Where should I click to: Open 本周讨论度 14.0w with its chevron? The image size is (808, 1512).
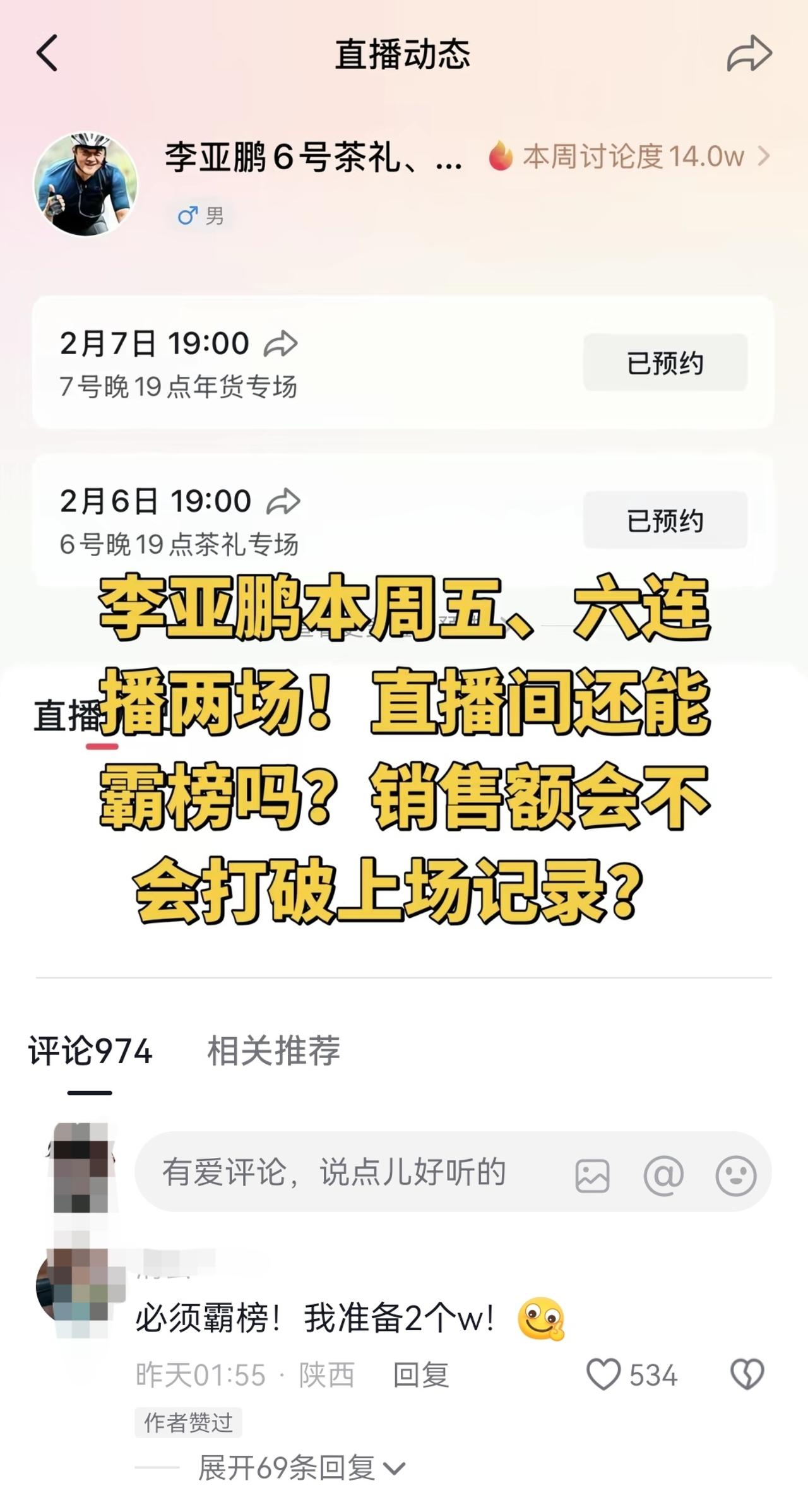coord(631,155)
